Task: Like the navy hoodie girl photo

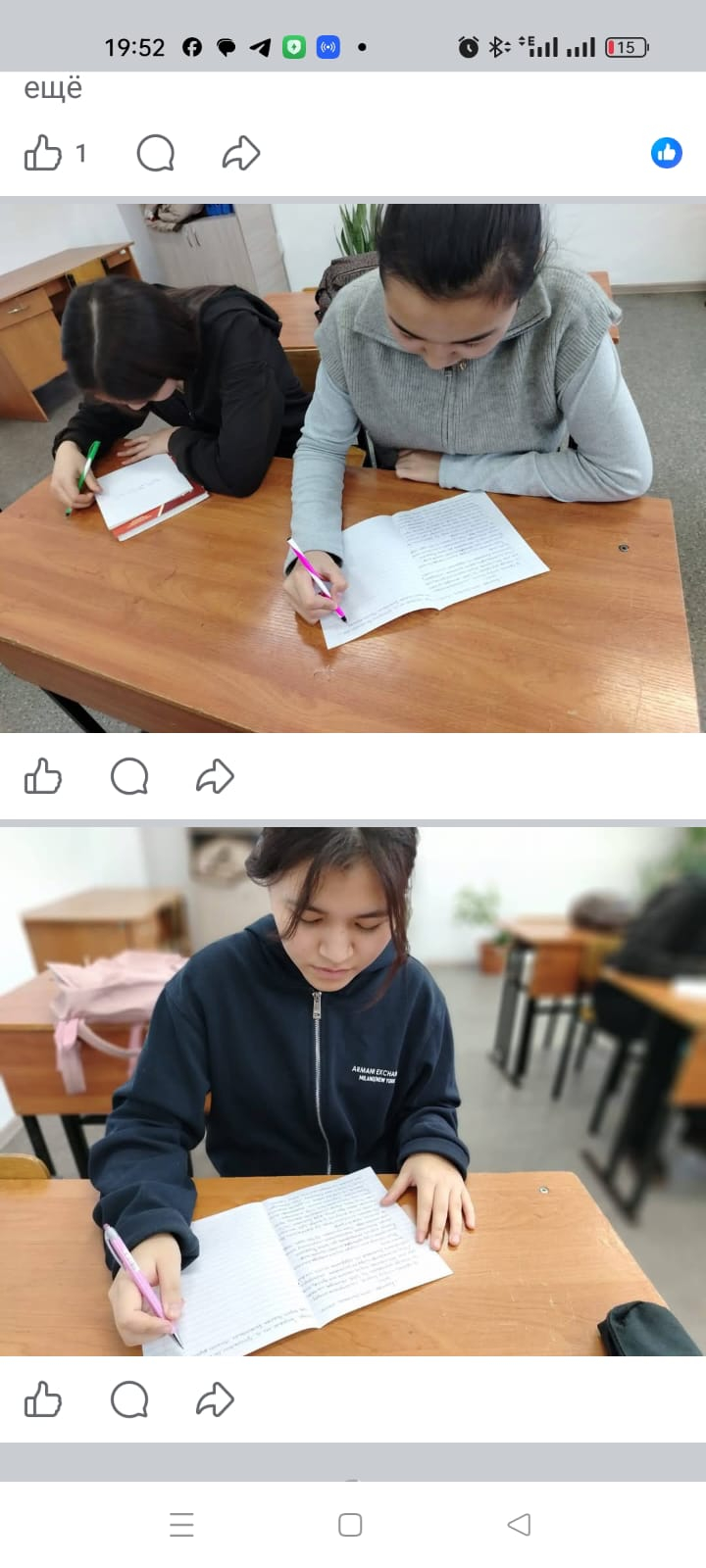Action: (43, 1399)
